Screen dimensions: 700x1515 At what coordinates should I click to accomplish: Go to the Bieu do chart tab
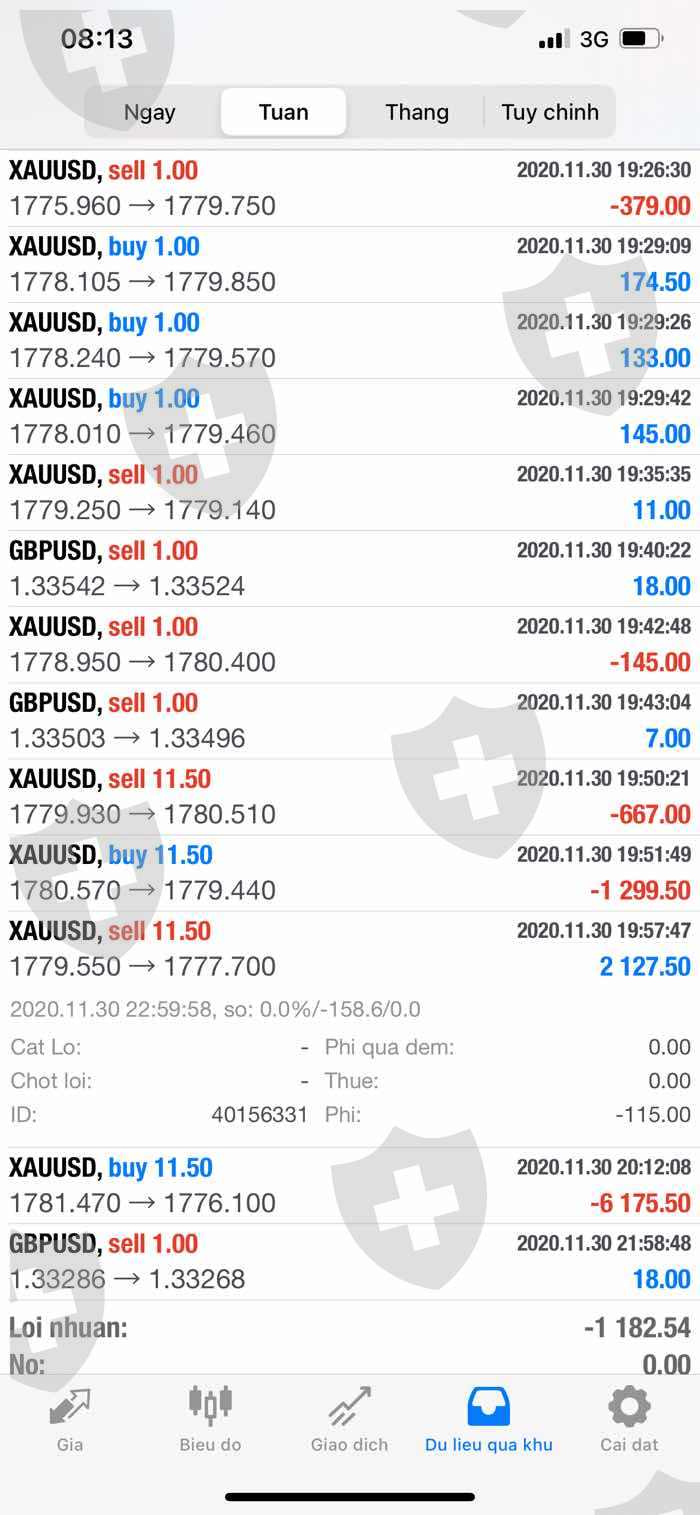(x=210, y=1419)
